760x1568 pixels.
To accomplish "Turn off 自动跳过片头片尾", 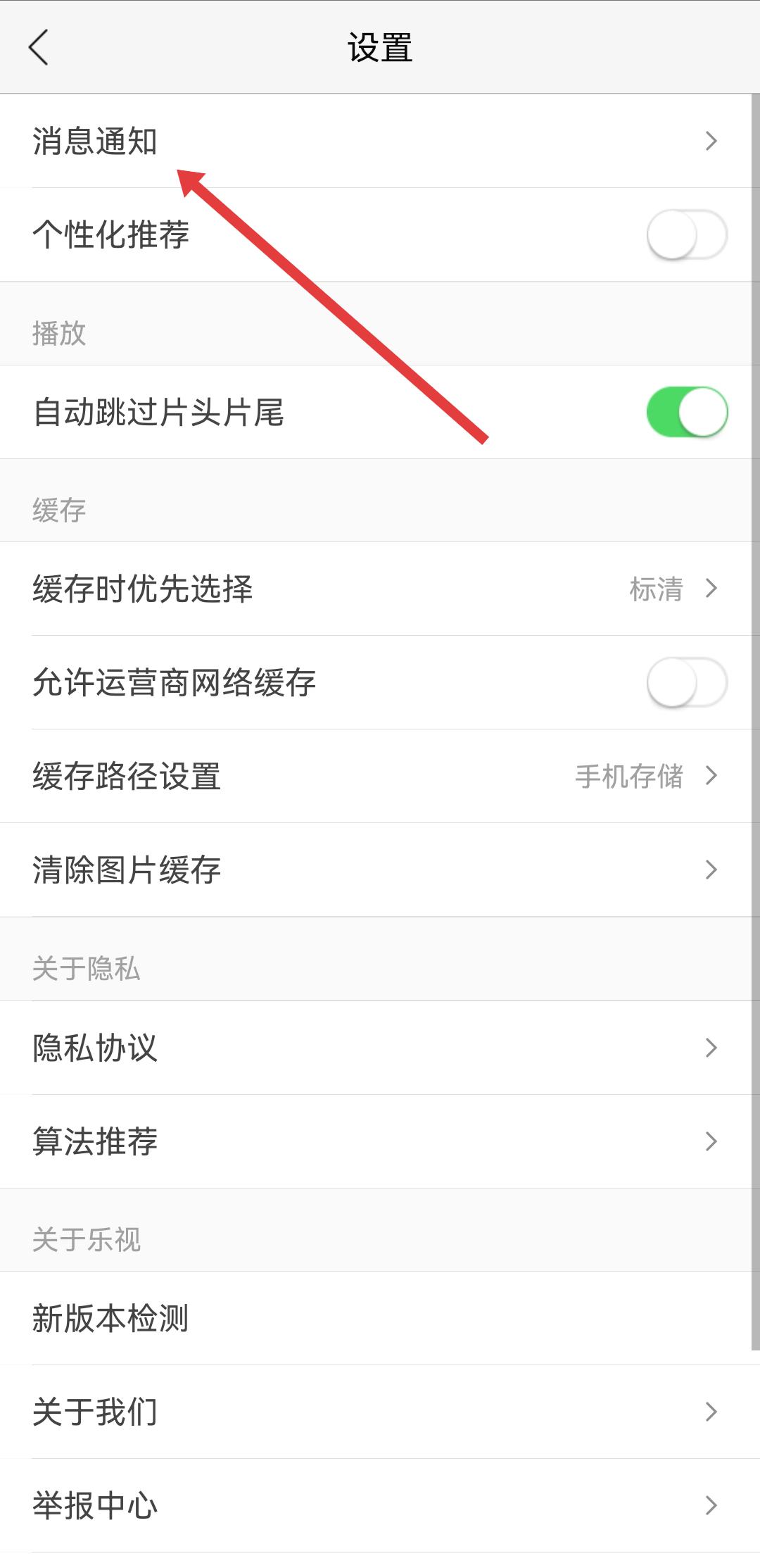I will coord(686,412).
